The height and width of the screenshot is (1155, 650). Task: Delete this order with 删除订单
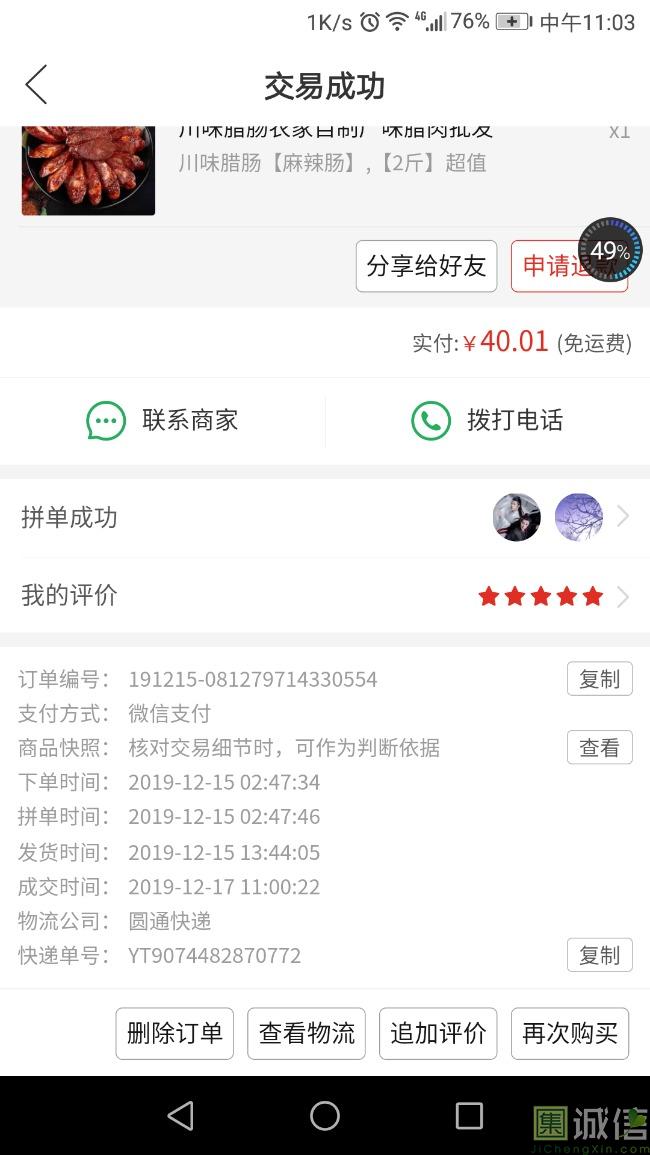pyautogui.click(x=175, y=1033)
